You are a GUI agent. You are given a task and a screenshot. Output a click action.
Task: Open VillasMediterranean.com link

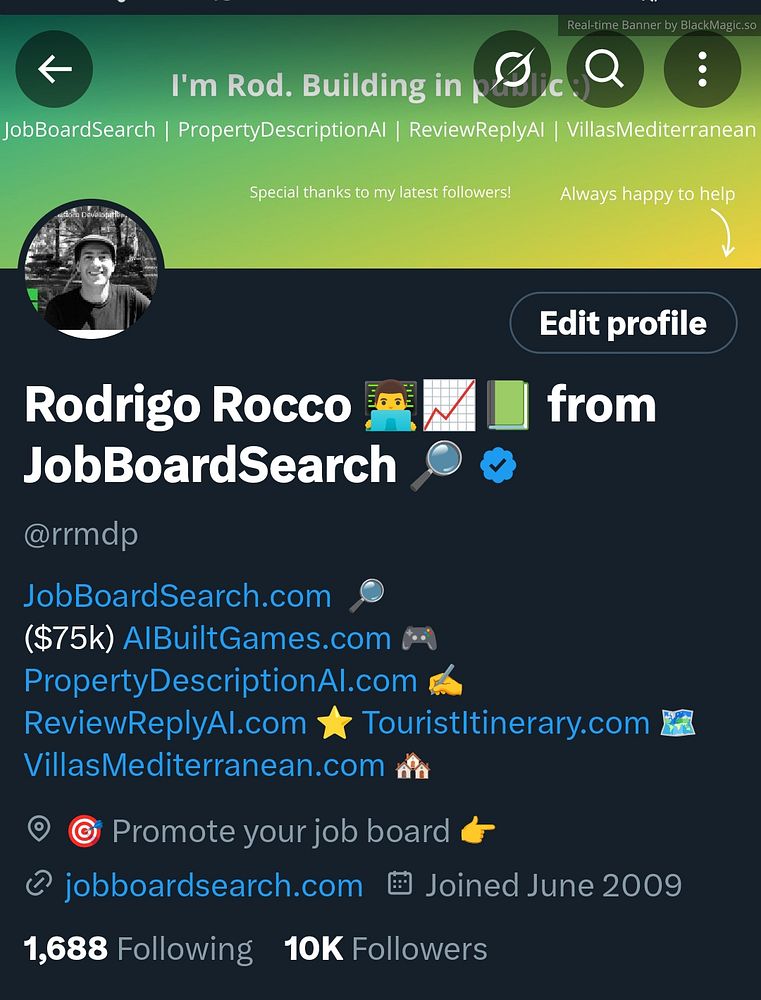point(204,765)
